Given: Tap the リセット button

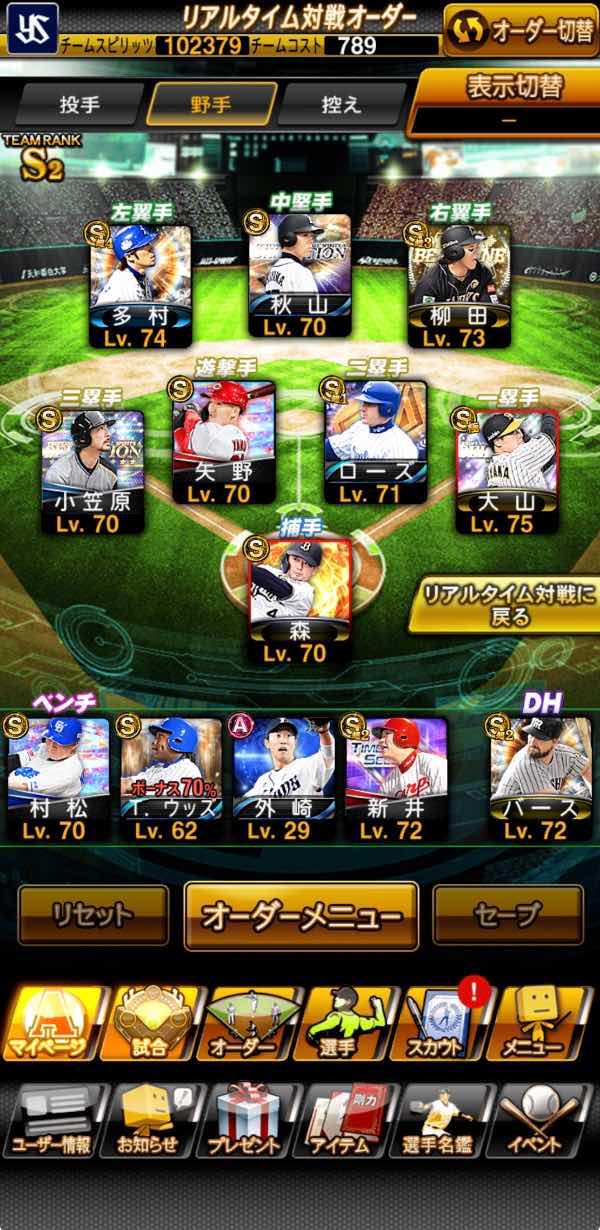Looking at the screenshot, I should (93, 915).
